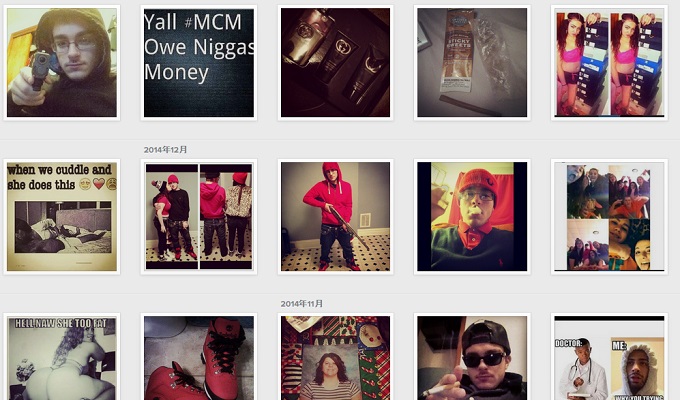The height and width of the screenshot is (400, 680).
Task: Open the sunglasses and backwards cap photo
Action: 471,360
